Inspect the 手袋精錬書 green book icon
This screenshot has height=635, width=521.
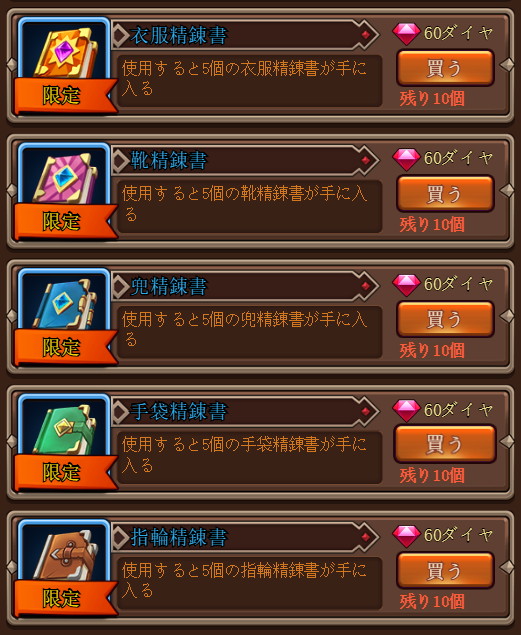pos(64,431)
